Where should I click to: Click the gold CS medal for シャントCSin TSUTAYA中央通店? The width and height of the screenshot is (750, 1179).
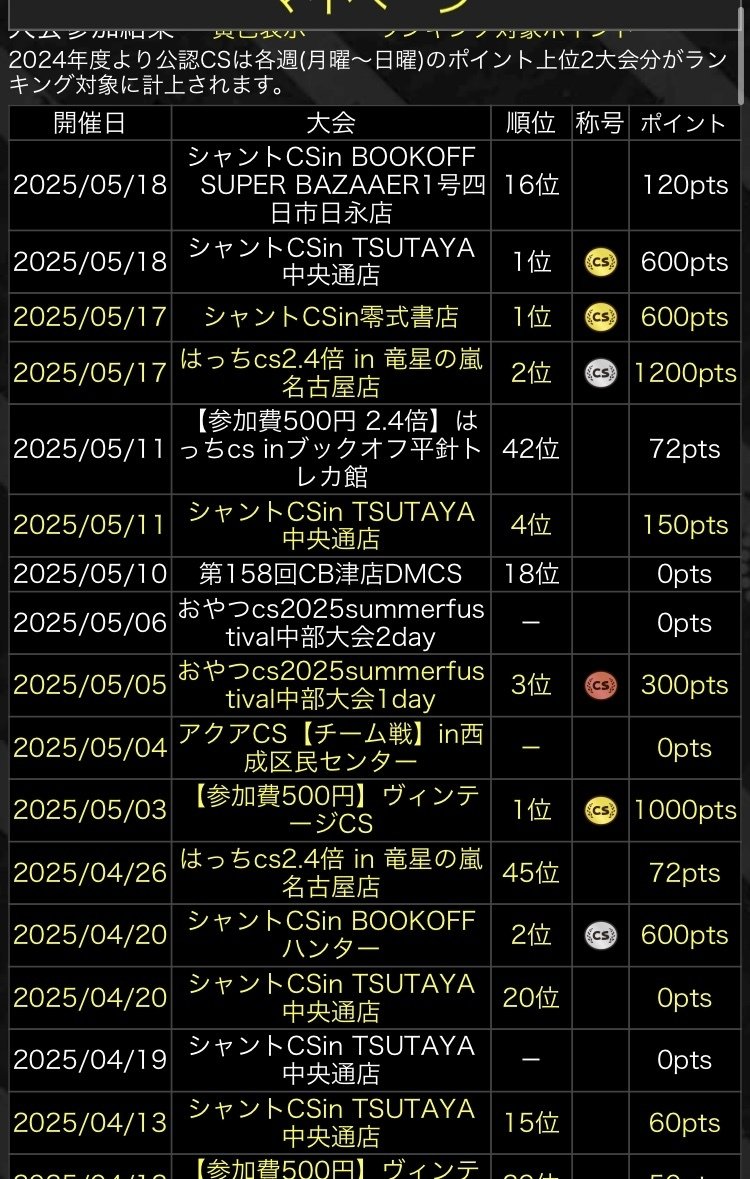[x=598, y=261]
